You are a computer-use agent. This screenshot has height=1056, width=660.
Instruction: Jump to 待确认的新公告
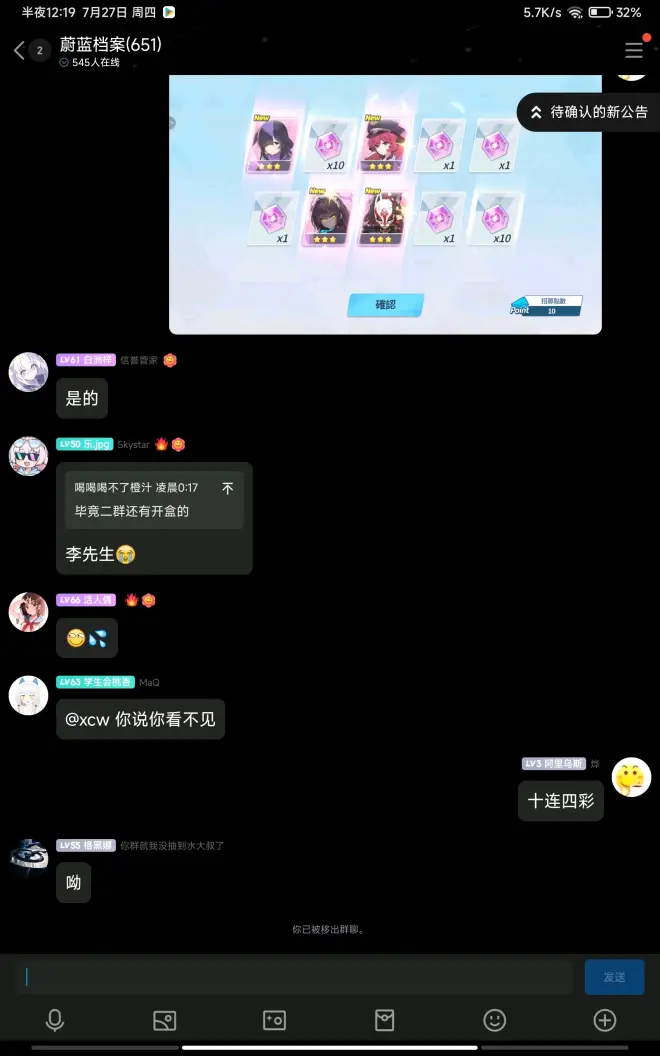[x=588, y=112]
